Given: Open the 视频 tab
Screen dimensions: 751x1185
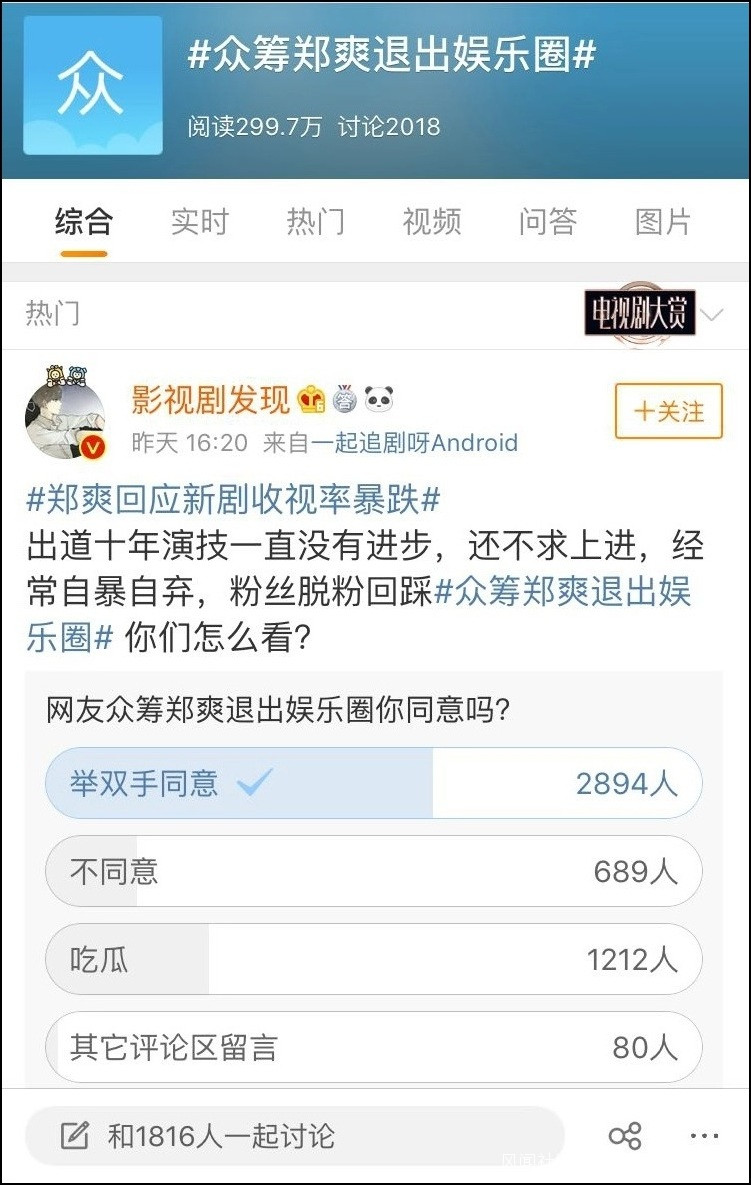Looking at the screenshot, I should (x=431, y=221).
